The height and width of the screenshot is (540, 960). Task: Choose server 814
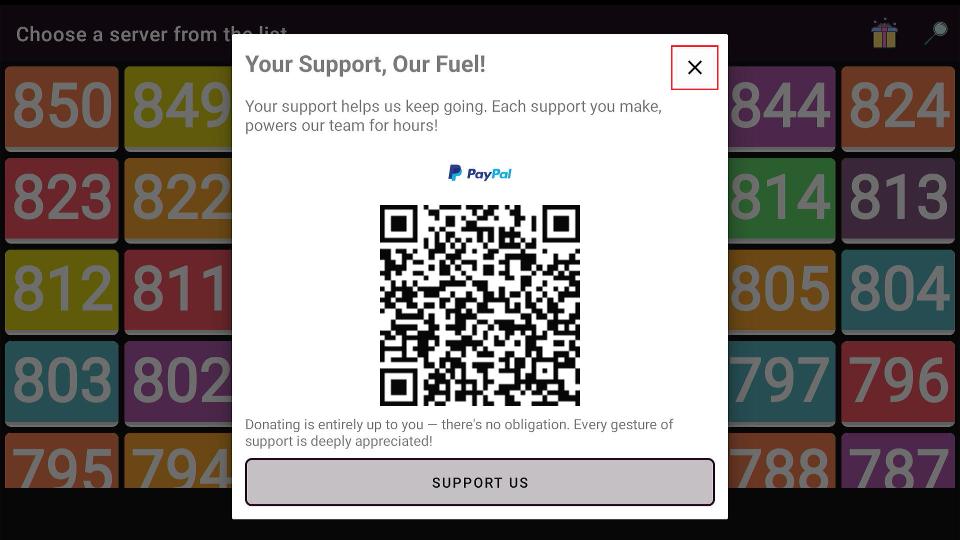782,198
